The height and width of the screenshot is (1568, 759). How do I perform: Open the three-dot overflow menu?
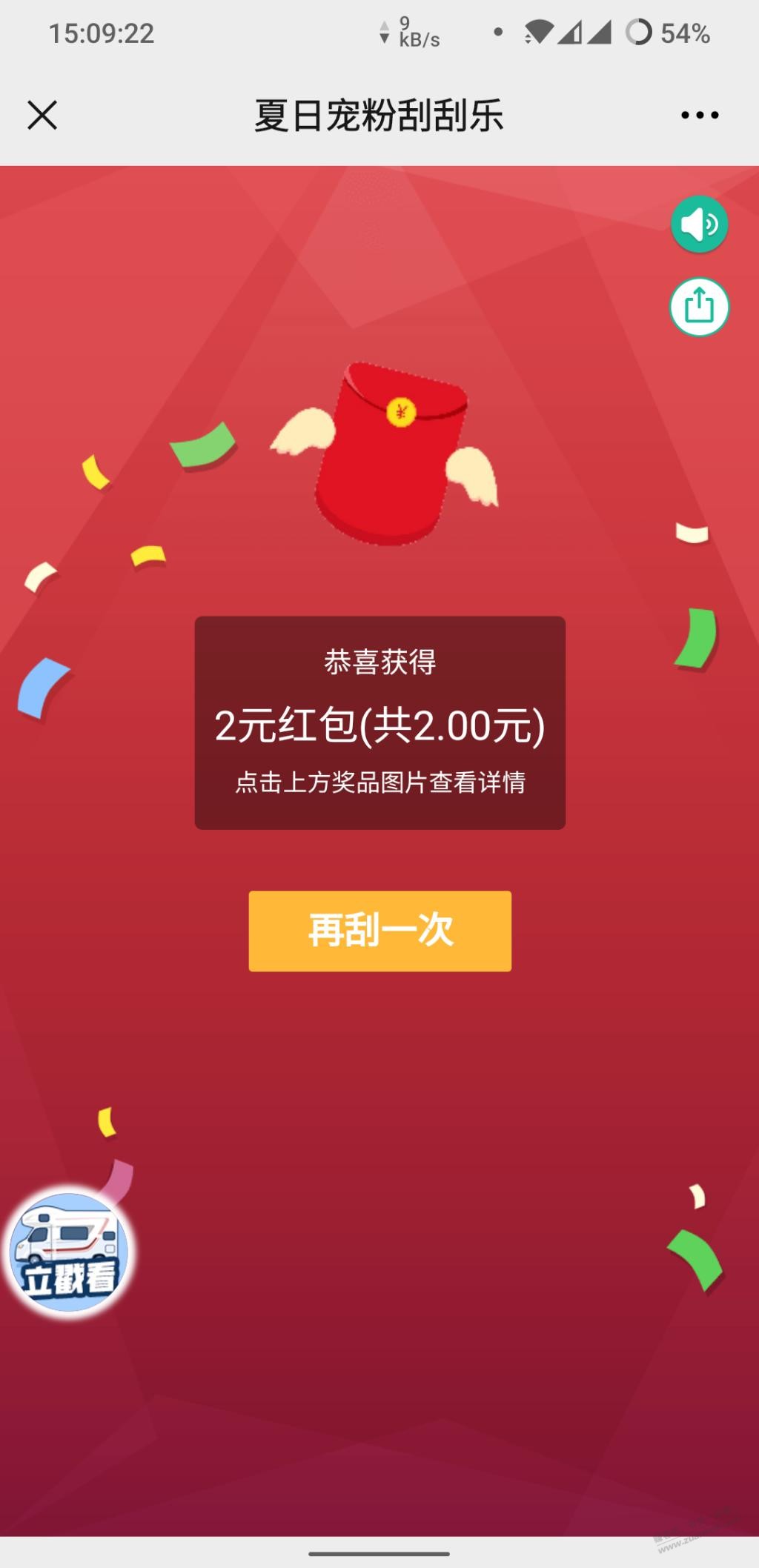(700, 116)
